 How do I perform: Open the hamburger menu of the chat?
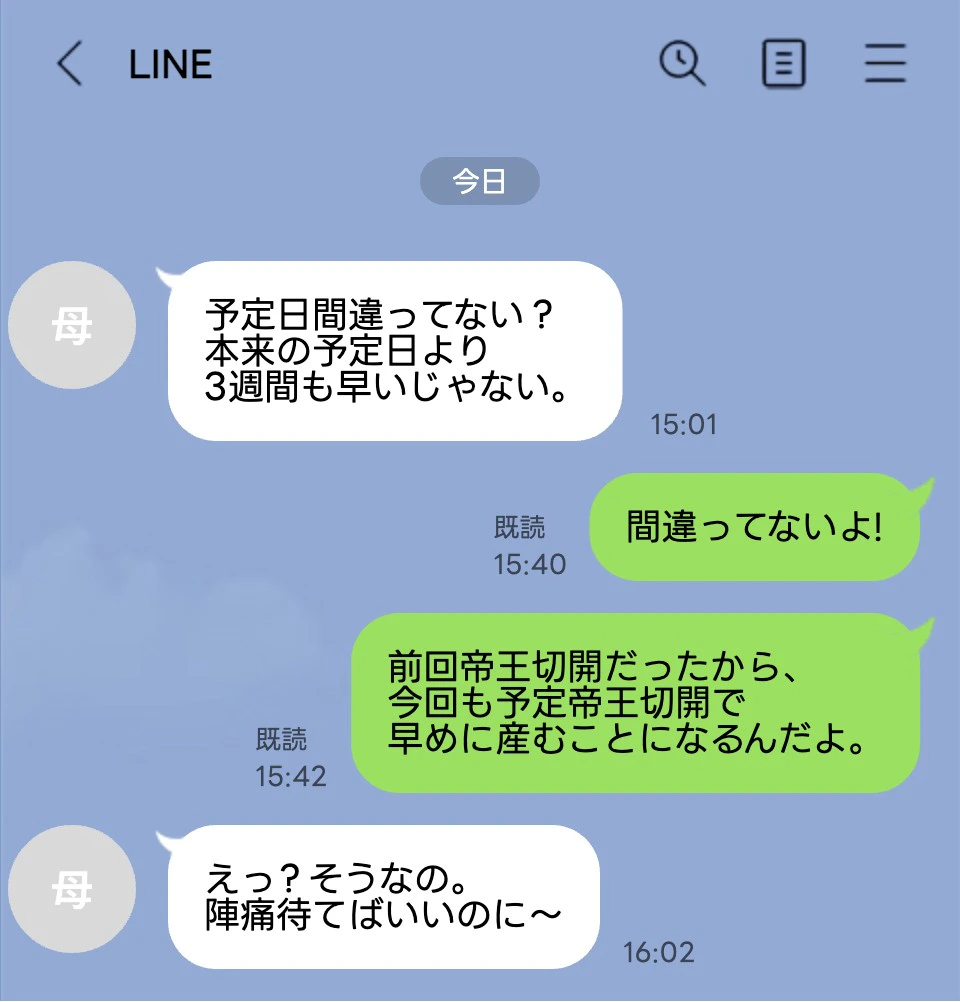[885, 65]
